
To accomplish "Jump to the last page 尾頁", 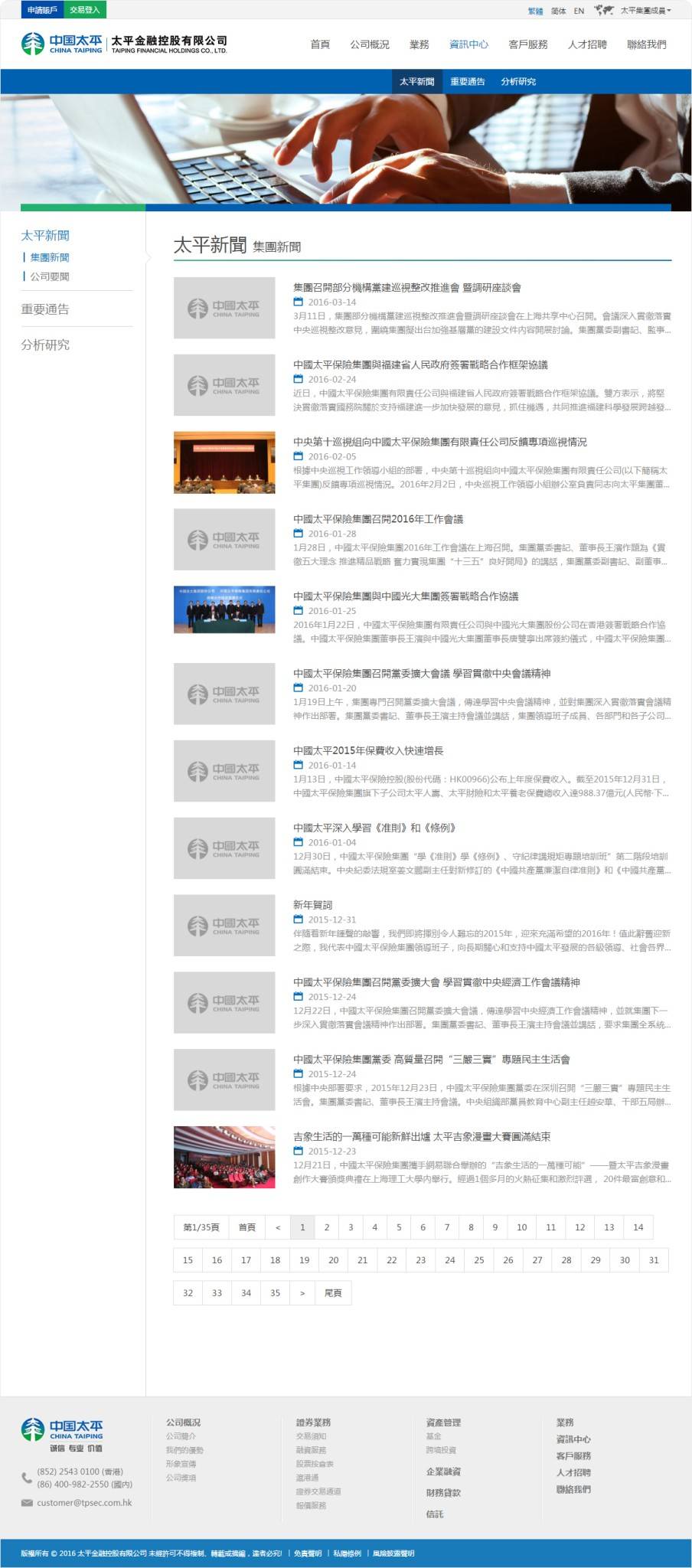I will tap(333, 1293).
